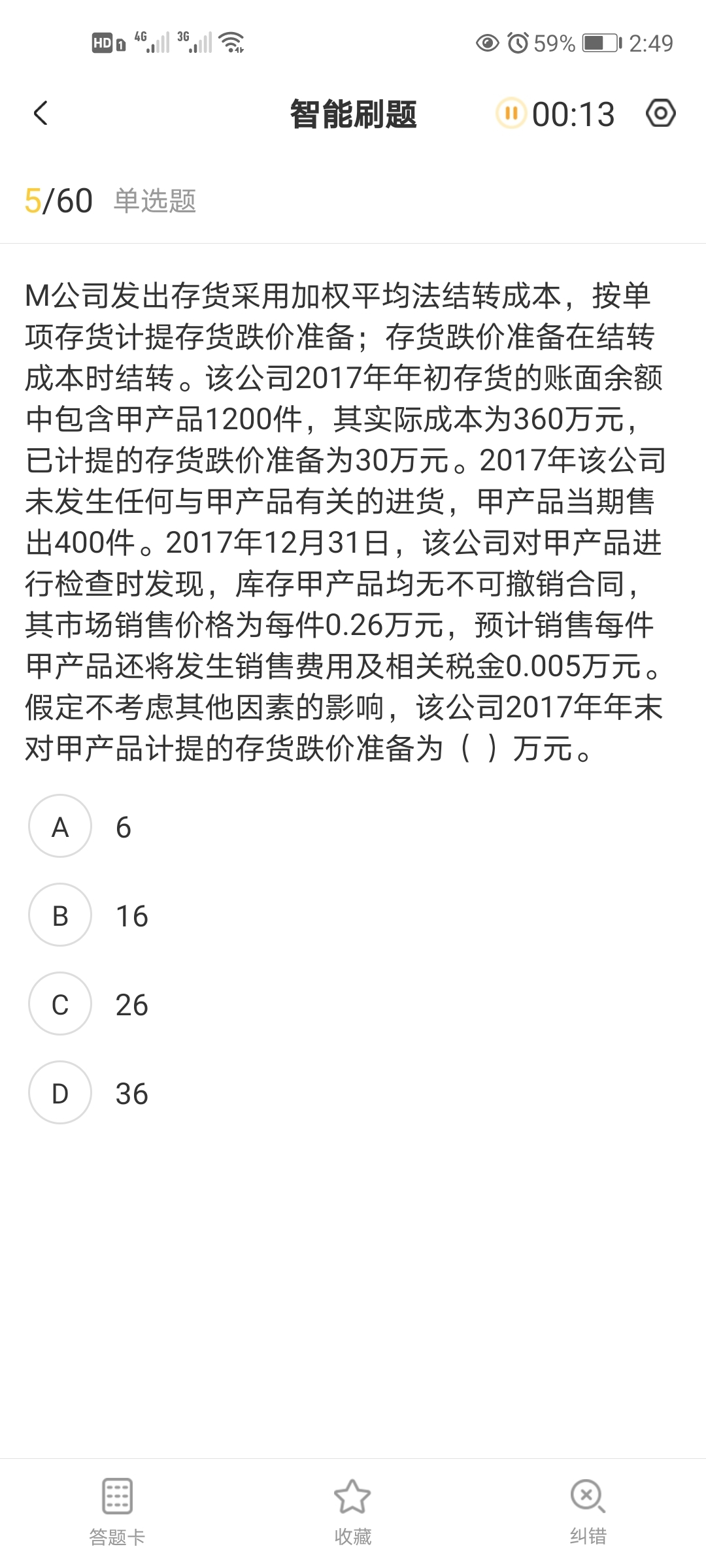
Task: Open the settings hexagon icon
Action: click(x=660, y=114)
